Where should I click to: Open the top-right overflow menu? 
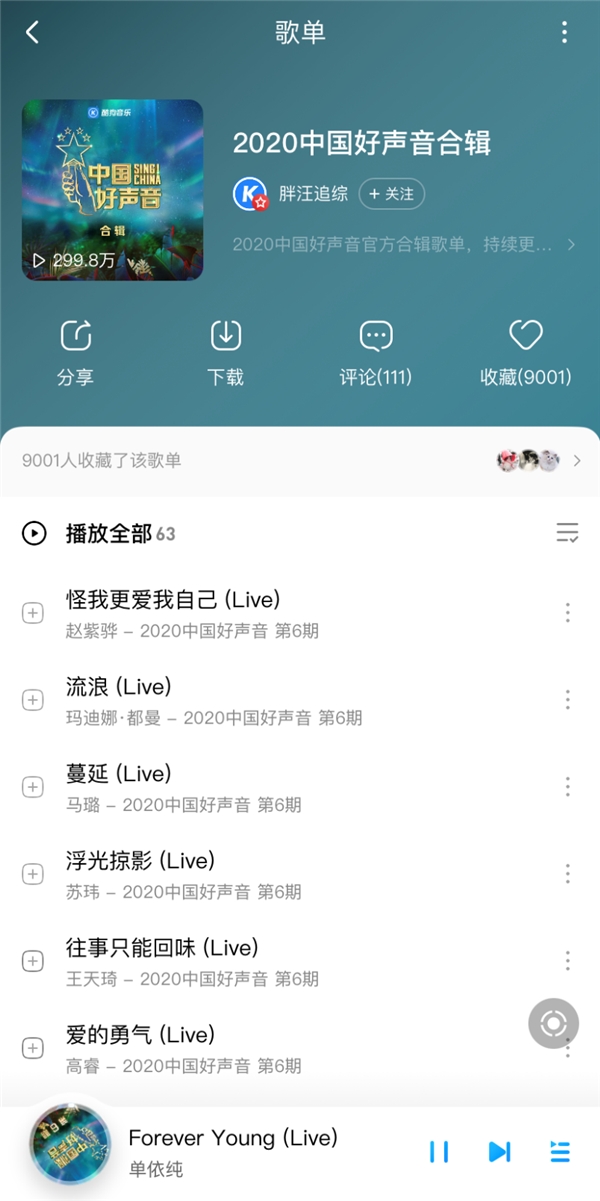[x=564, y=32]
